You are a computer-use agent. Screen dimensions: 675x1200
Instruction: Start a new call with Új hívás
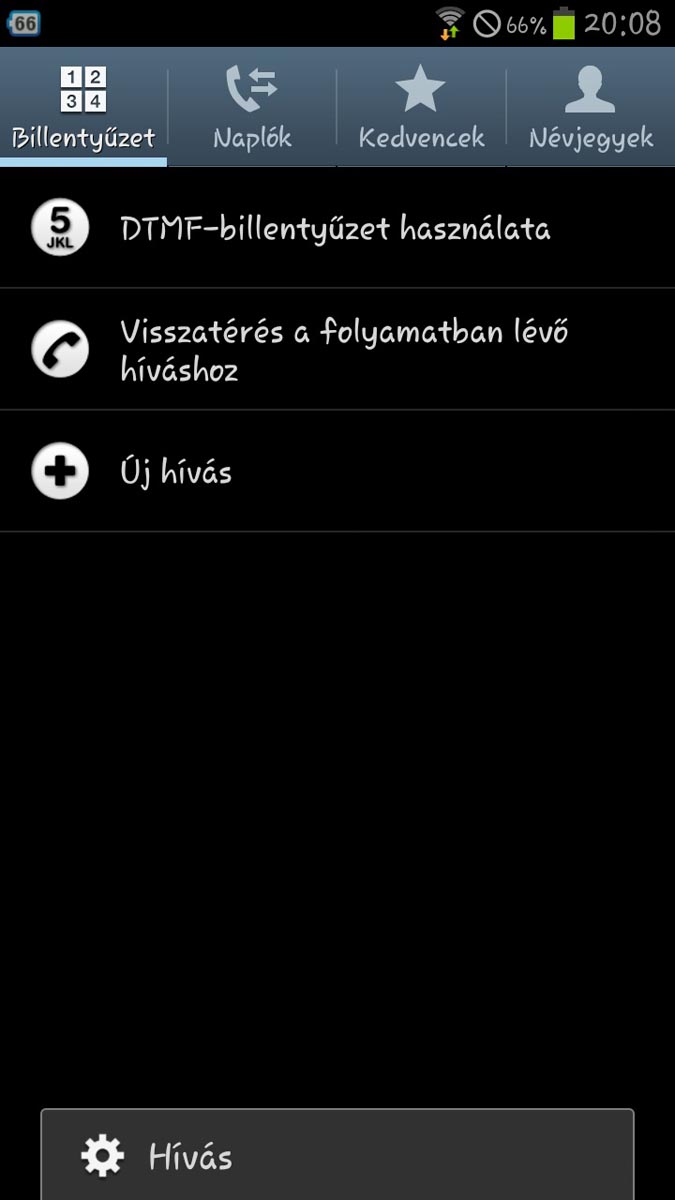click(x=337, y=471)
